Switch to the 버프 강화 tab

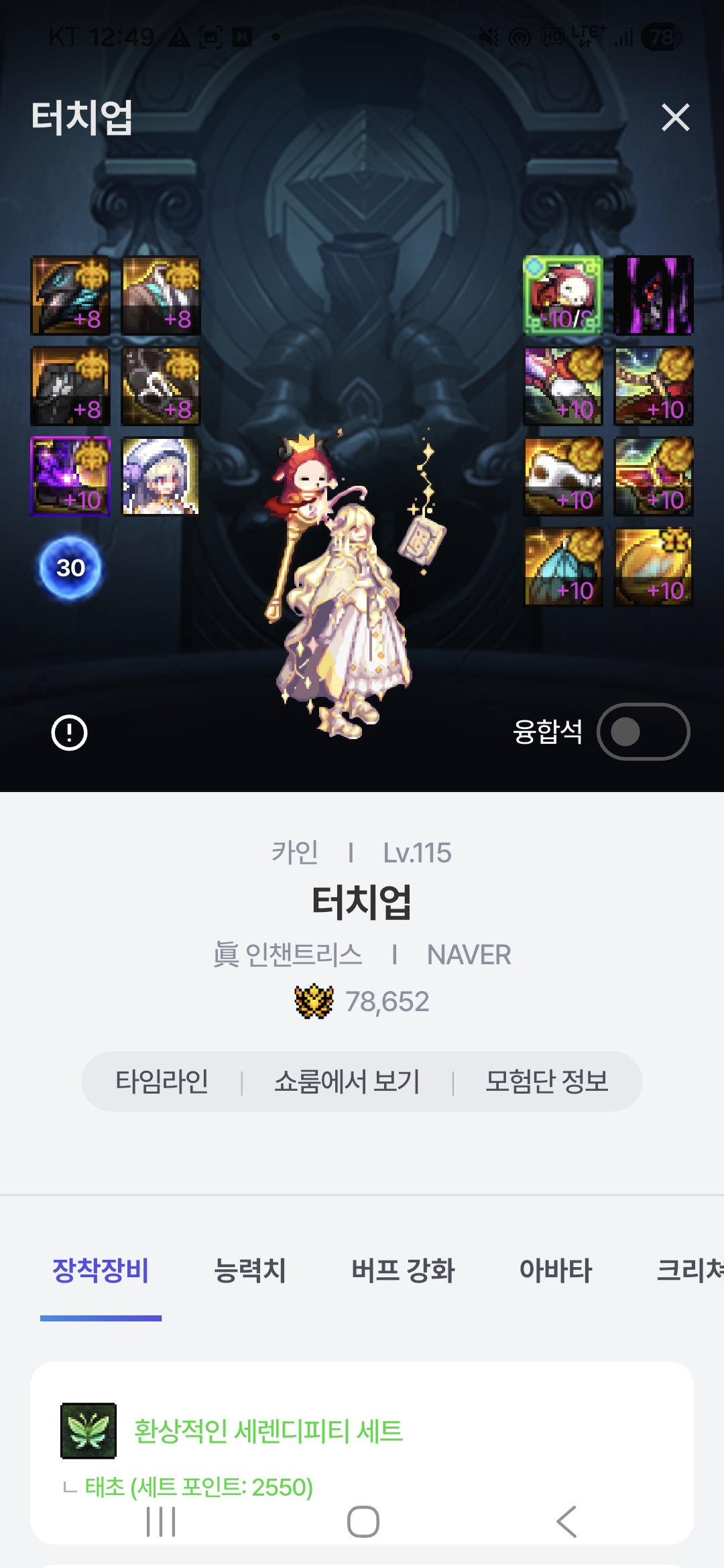click(x=403, y=1270)
